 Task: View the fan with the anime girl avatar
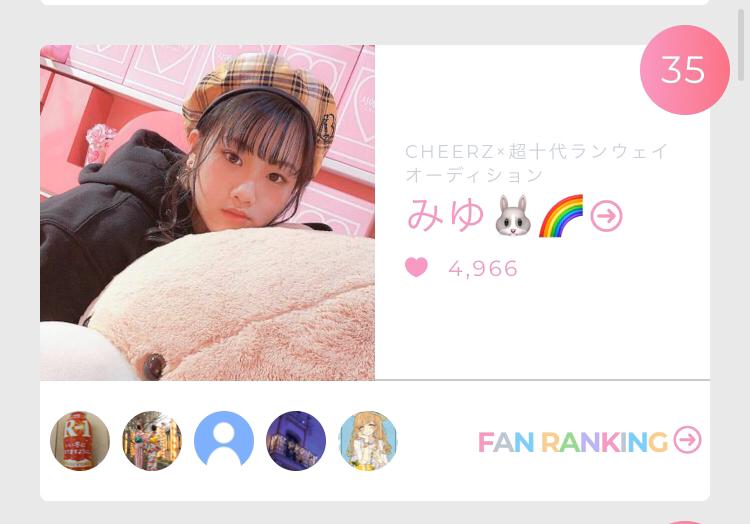click(368, 441)
